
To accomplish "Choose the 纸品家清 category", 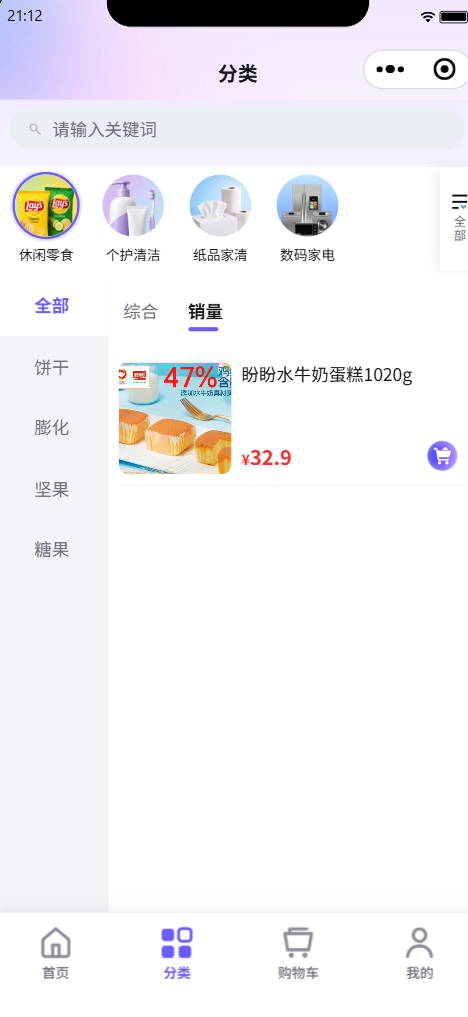I will (220, 219).
